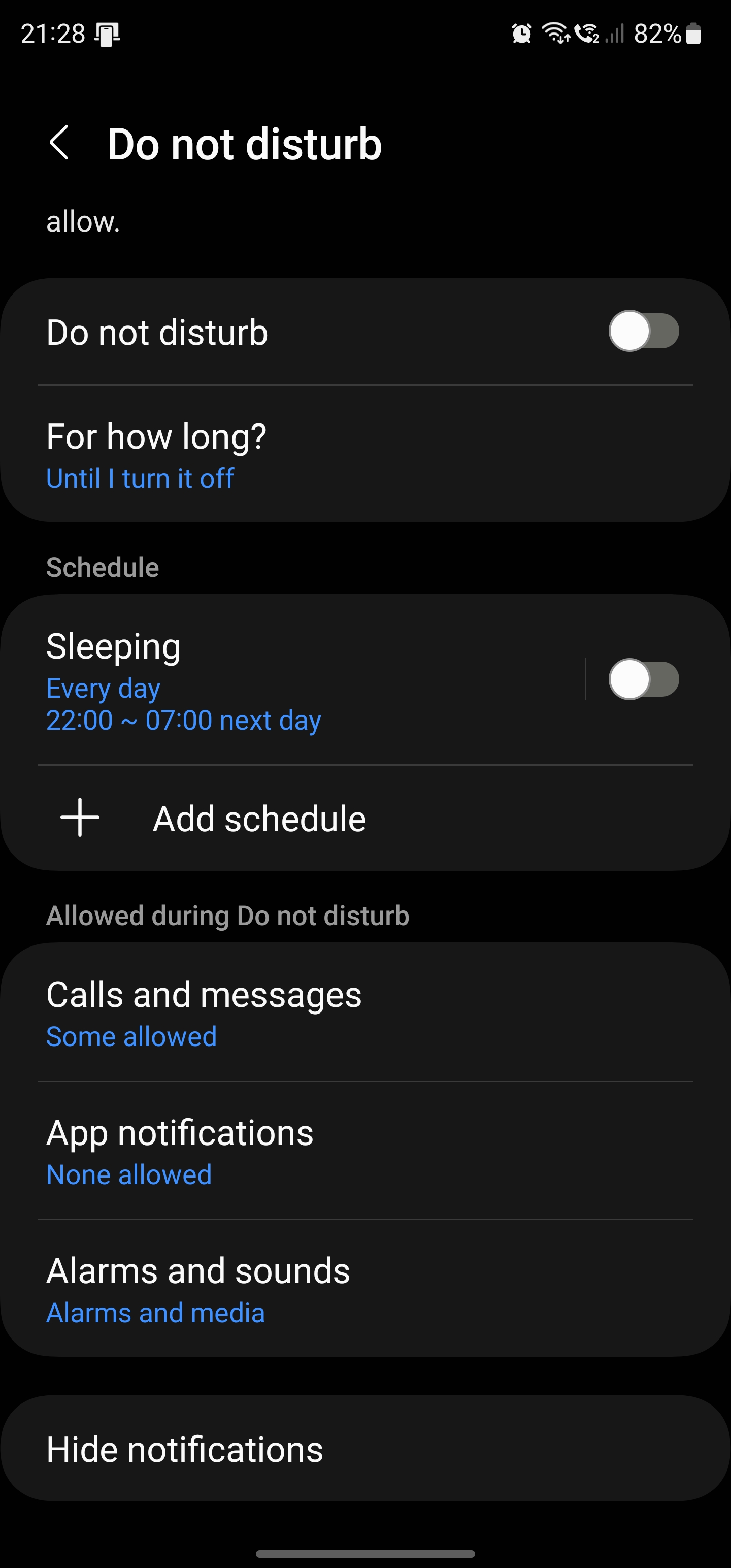Turn on the Do not disturb switch
Image resolution: width=731 pixels, height=1568 pixels.
pos(643,332)
